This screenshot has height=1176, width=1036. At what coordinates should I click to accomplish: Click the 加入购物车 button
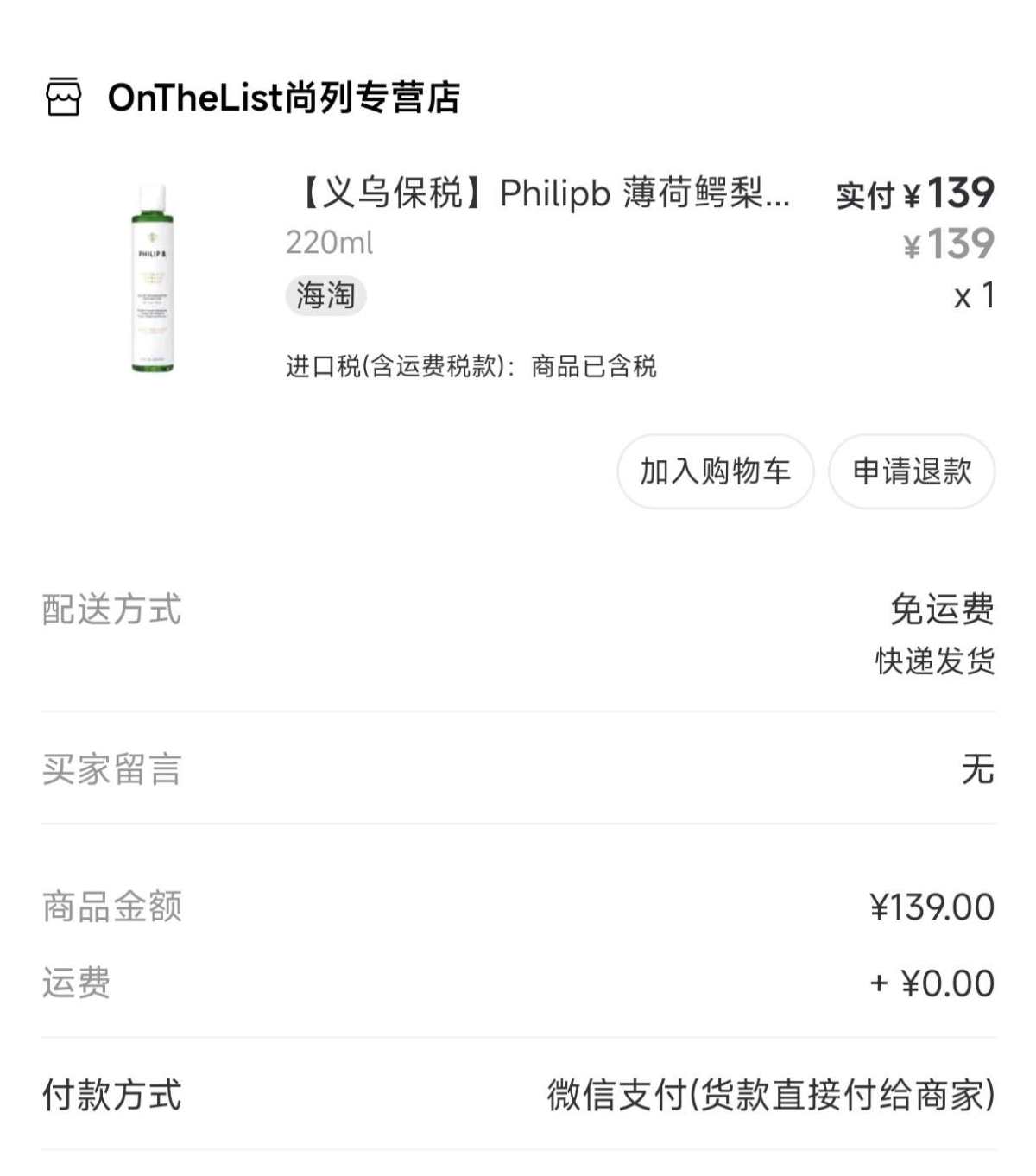pyautogui.click(x=715, y=471)
